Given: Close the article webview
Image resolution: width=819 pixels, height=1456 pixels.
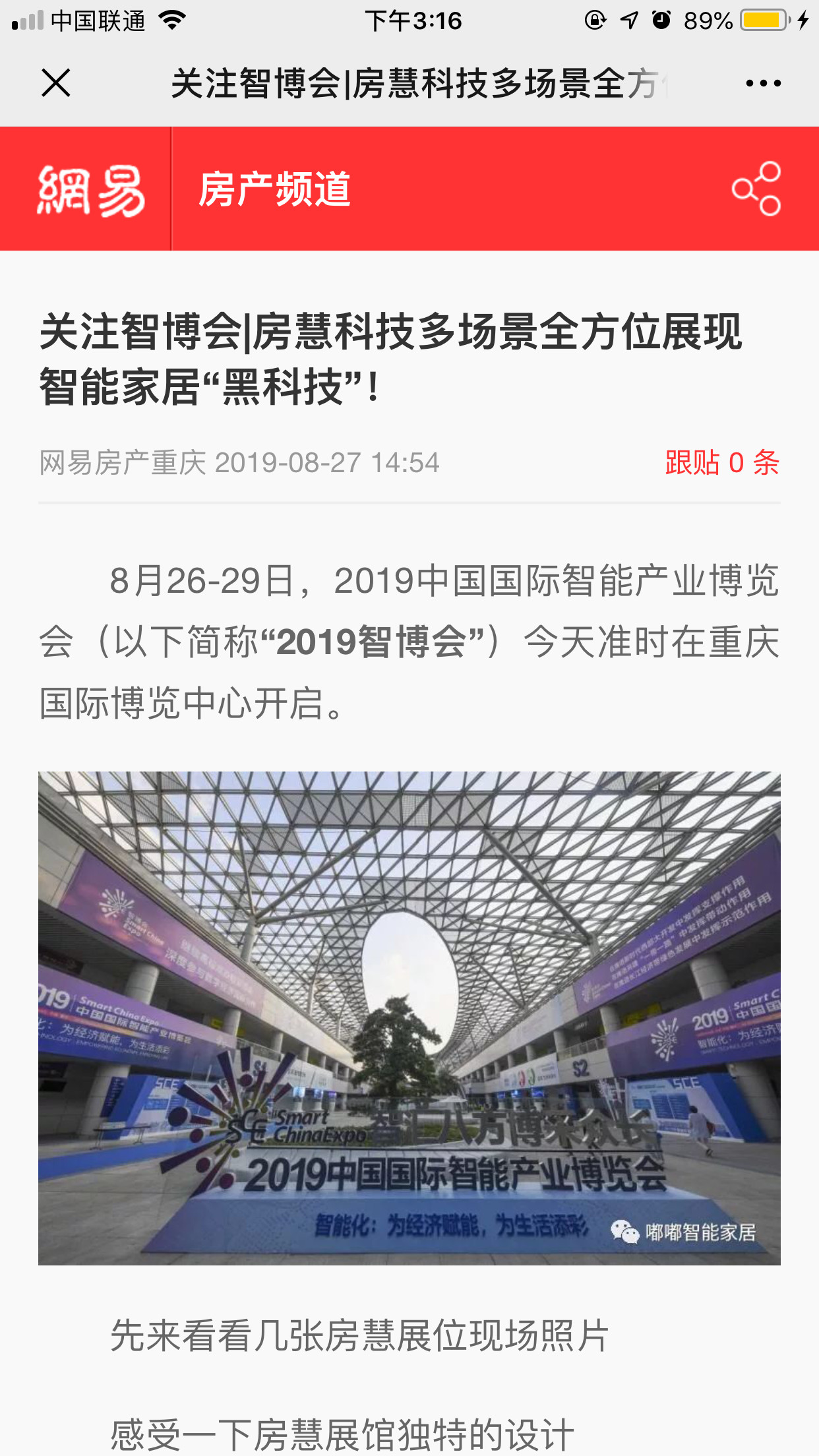Looking at the screenshot, I should tap(56, 83).
